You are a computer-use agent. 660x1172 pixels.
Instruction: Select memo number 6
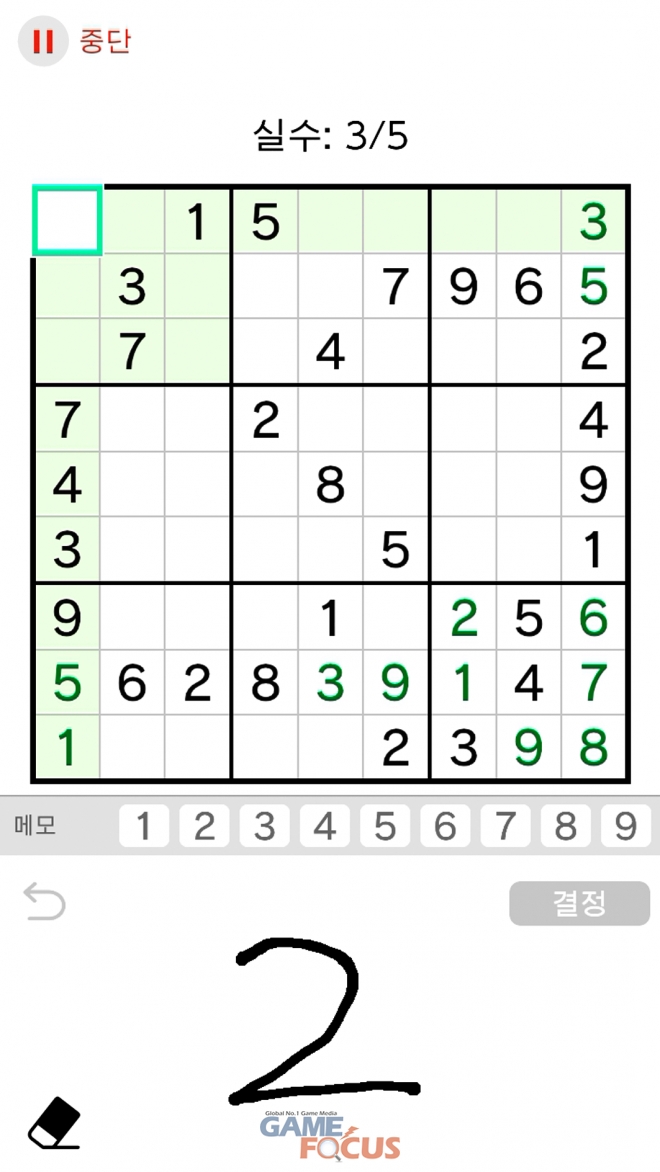pos(446,827)
